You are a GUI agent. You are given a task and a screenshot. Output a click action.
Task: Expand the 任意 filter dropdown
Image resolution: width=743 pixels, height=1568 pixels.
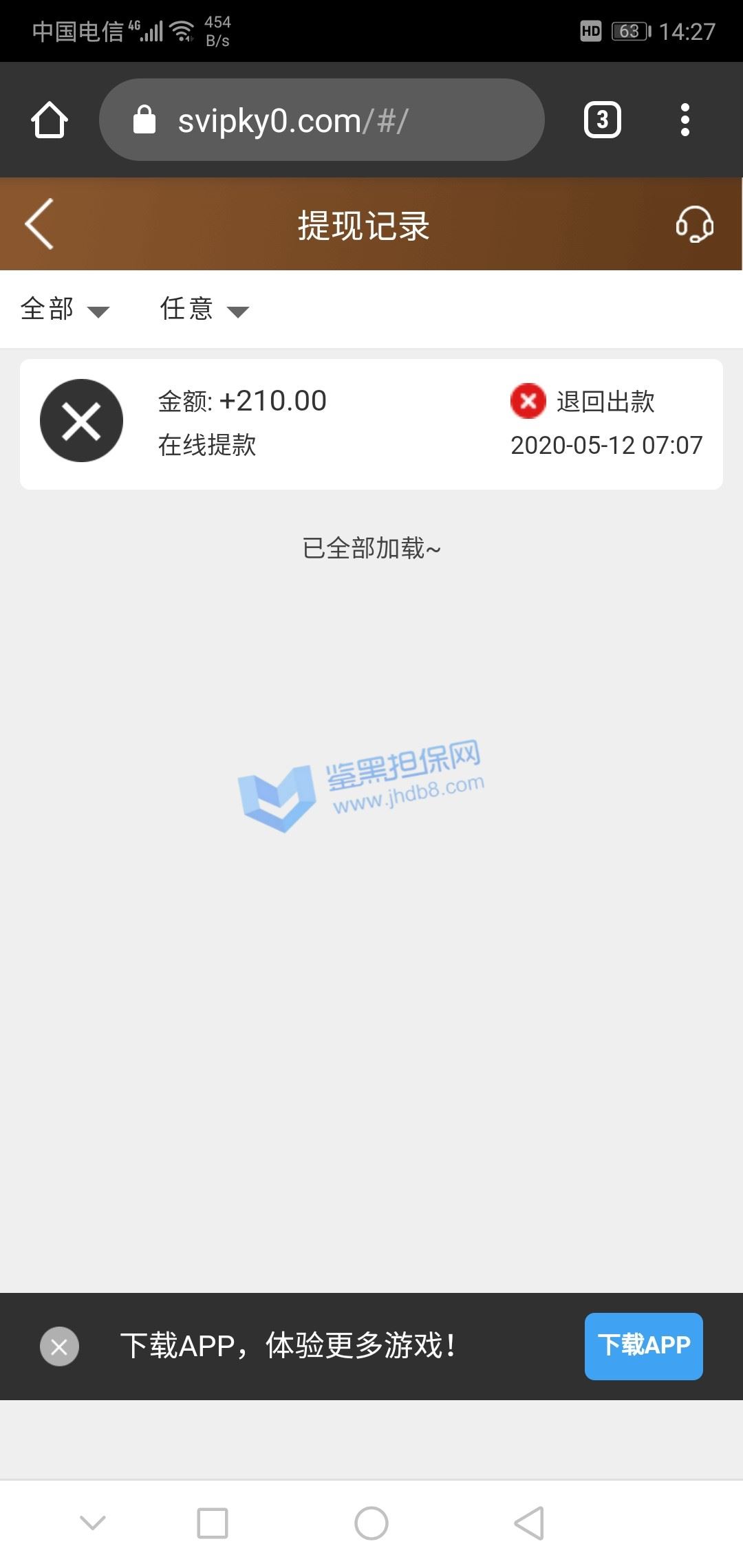pos(204,309)
